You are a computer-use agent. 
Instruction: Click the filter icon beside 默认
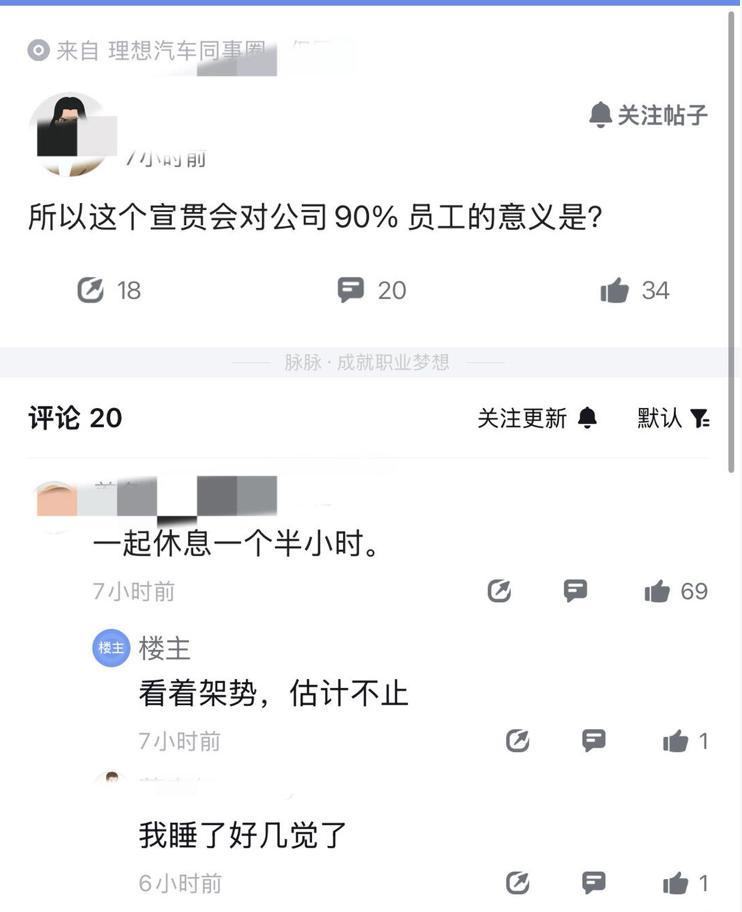click(700, 417)
